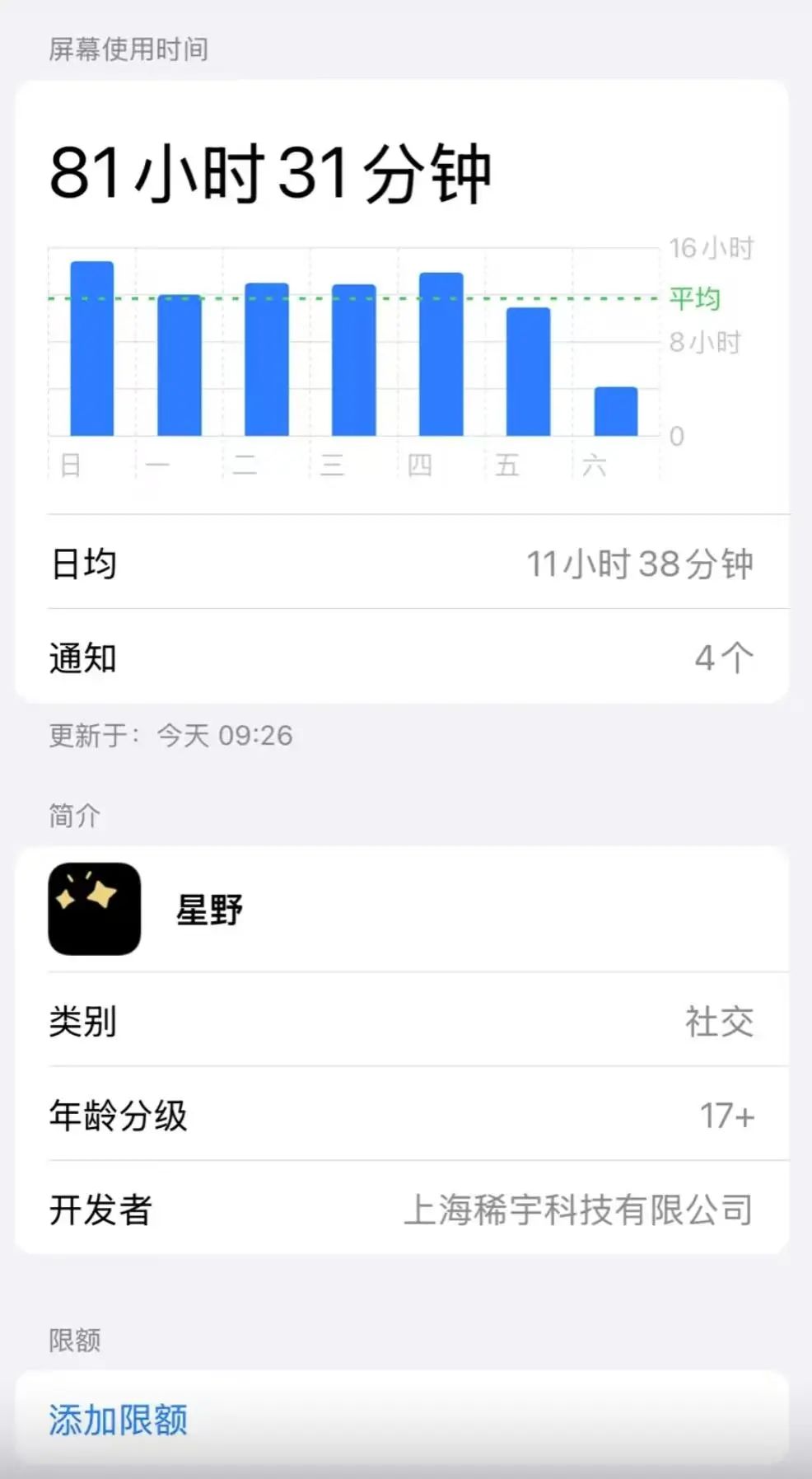
Task: Tap the 类别 category row showing 社交
Action: 82,1023
